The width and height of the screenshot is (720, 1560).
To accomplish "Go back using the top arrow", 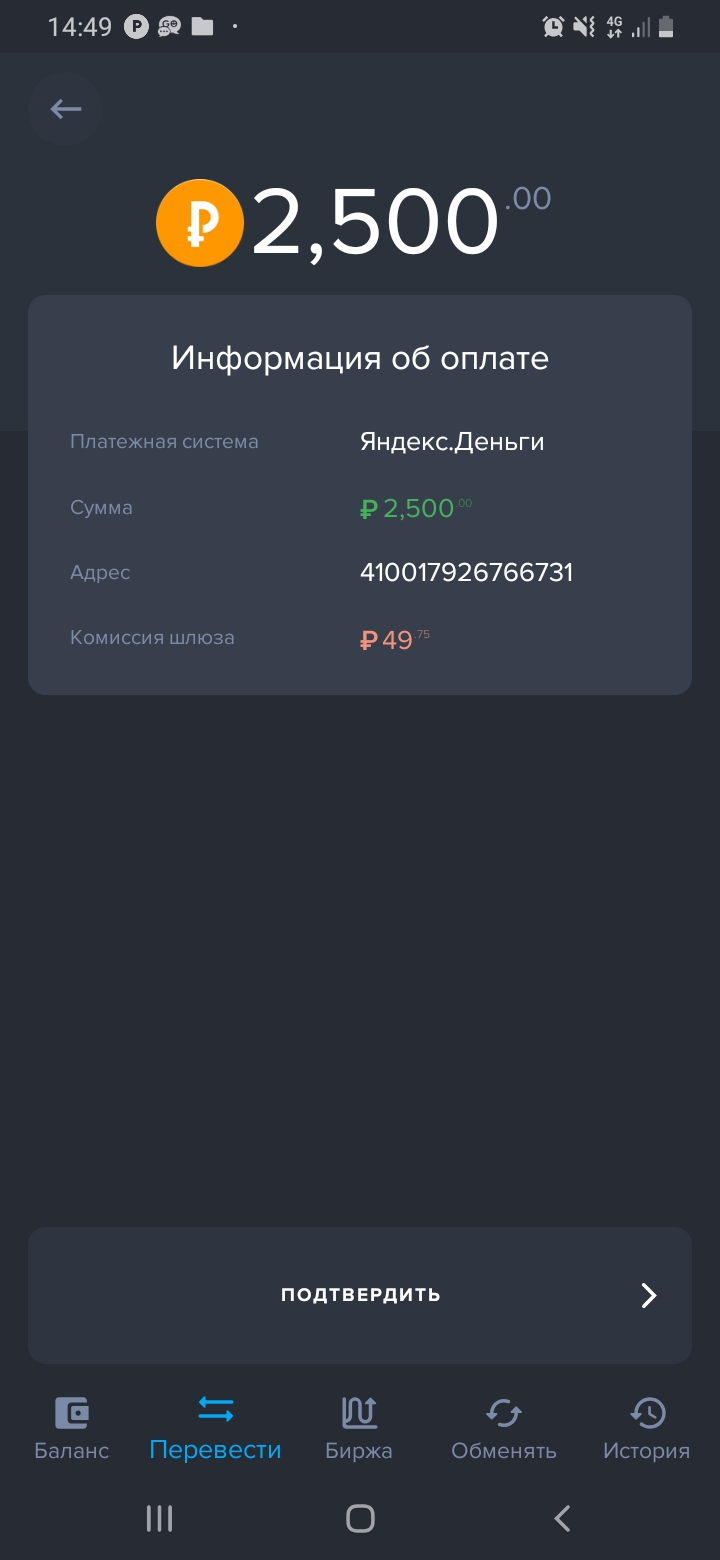I will point(65,109).
